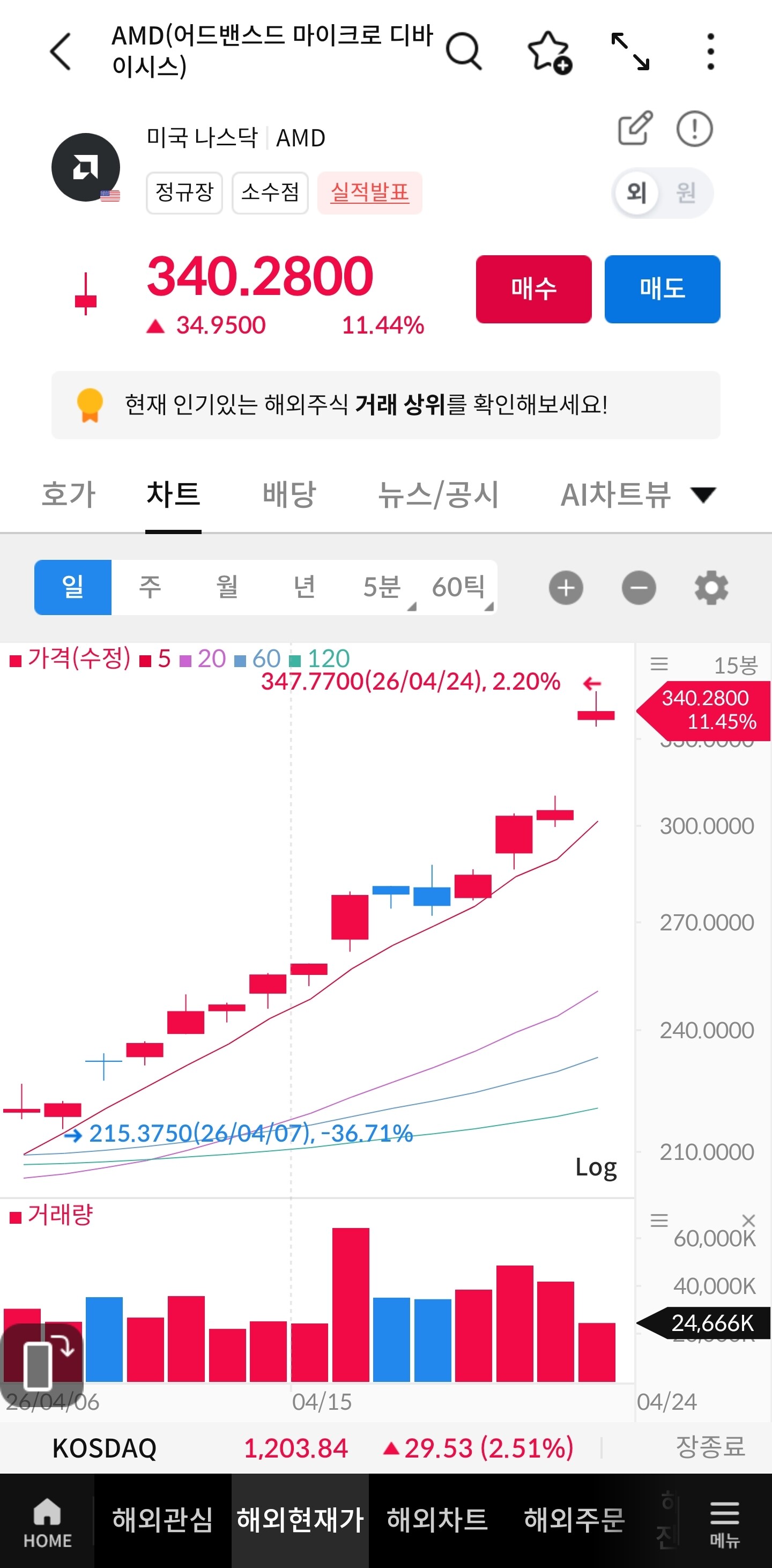Viewport: 772px width, 1568px height.
Task: Expand chart with the fullscreen arrows icon
Action: (x=630, y=51)
